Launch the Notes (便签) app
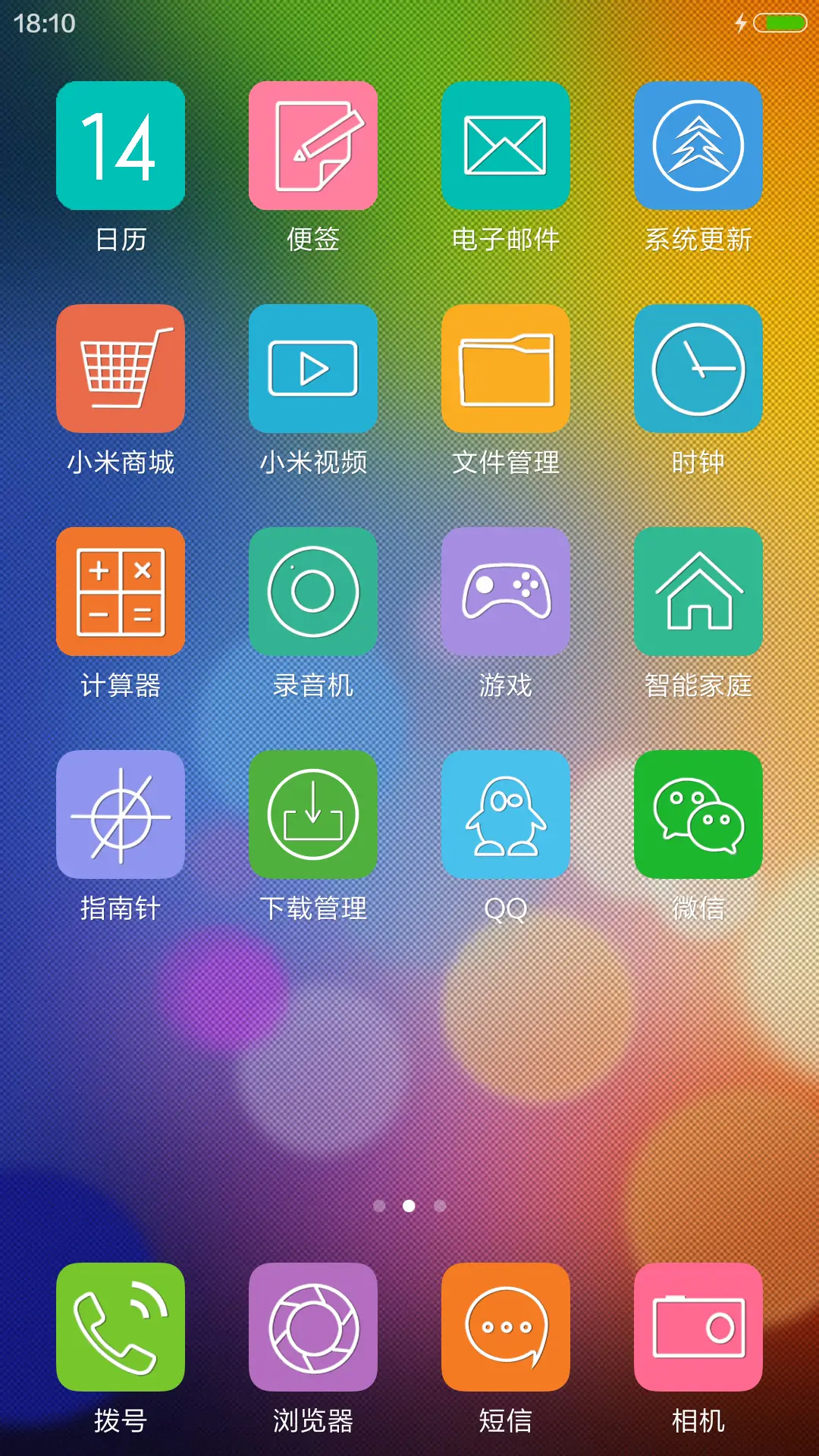Viewport: 819px width, 1456px height. [312, 145]
